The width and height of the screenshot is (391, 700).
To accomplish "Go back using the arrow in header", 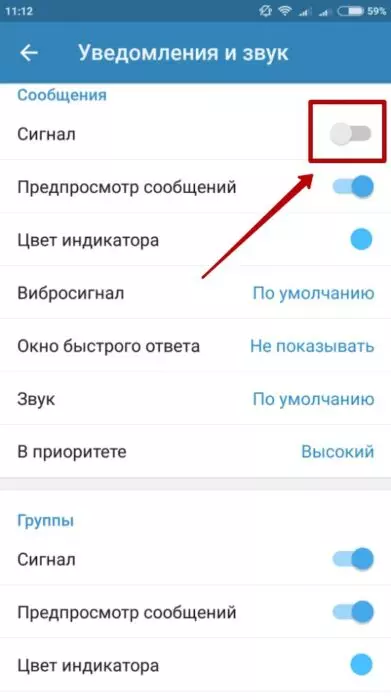I will [x=29, y=53].
